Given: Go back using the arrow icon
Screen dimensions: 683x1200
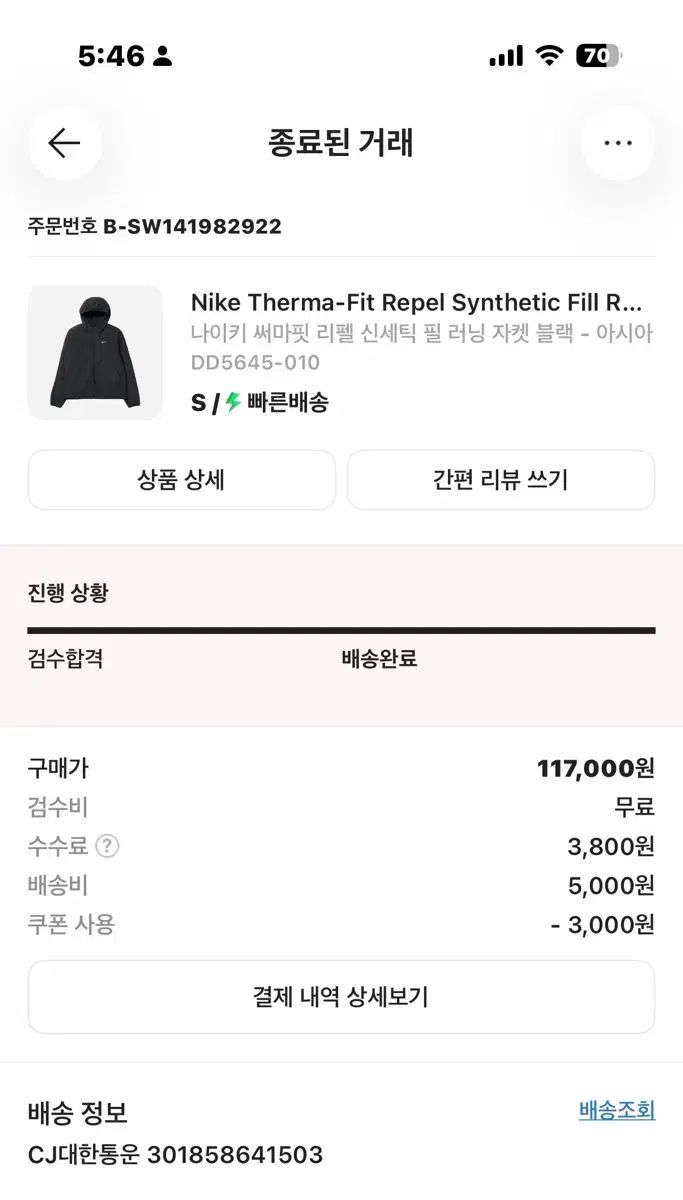Looking at the screenshot, I should (64, 143).
